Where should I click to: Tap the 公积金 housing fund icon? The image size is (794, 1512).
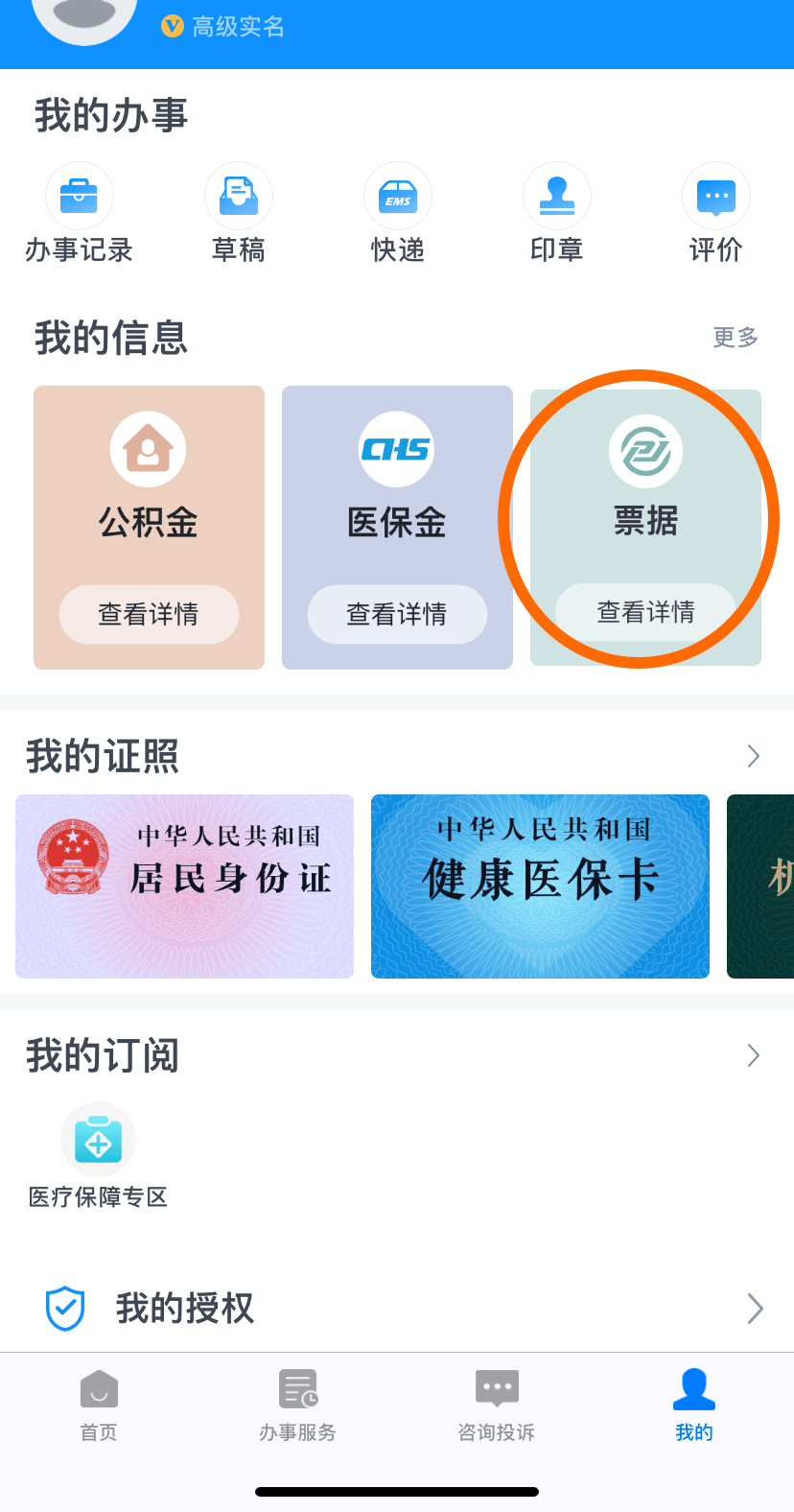tap(148, 448)
